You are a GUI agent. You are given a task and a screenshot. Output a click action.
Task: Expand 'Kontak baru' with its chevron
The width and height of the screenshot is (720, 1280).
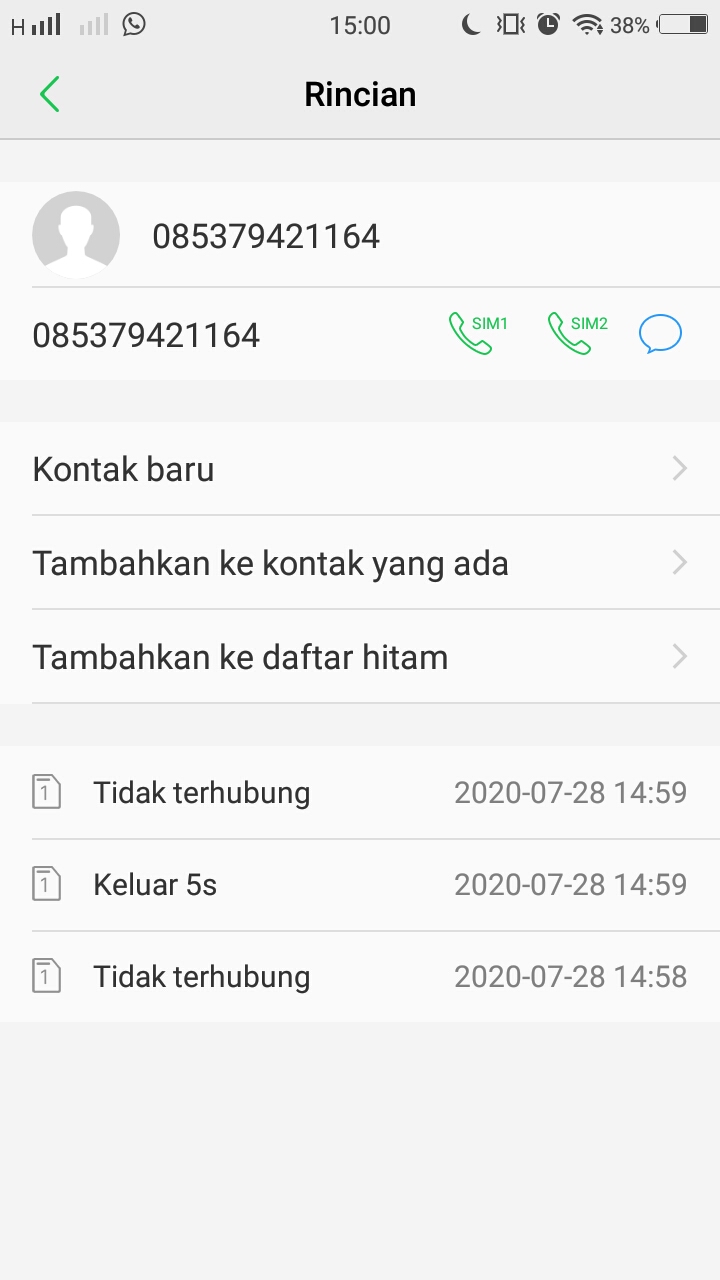(x=679, y=468)
